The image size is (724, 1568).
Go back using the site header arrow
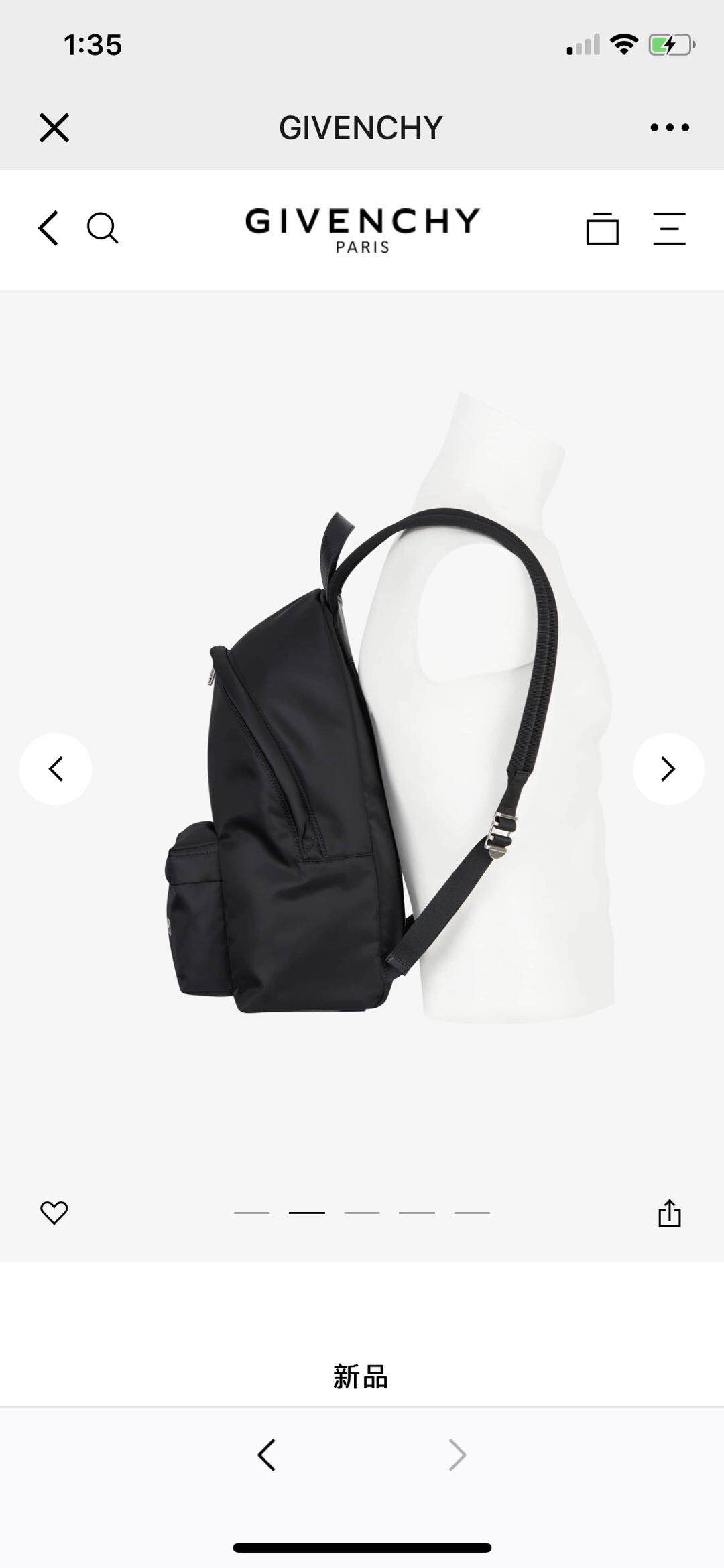pos(48,228)
